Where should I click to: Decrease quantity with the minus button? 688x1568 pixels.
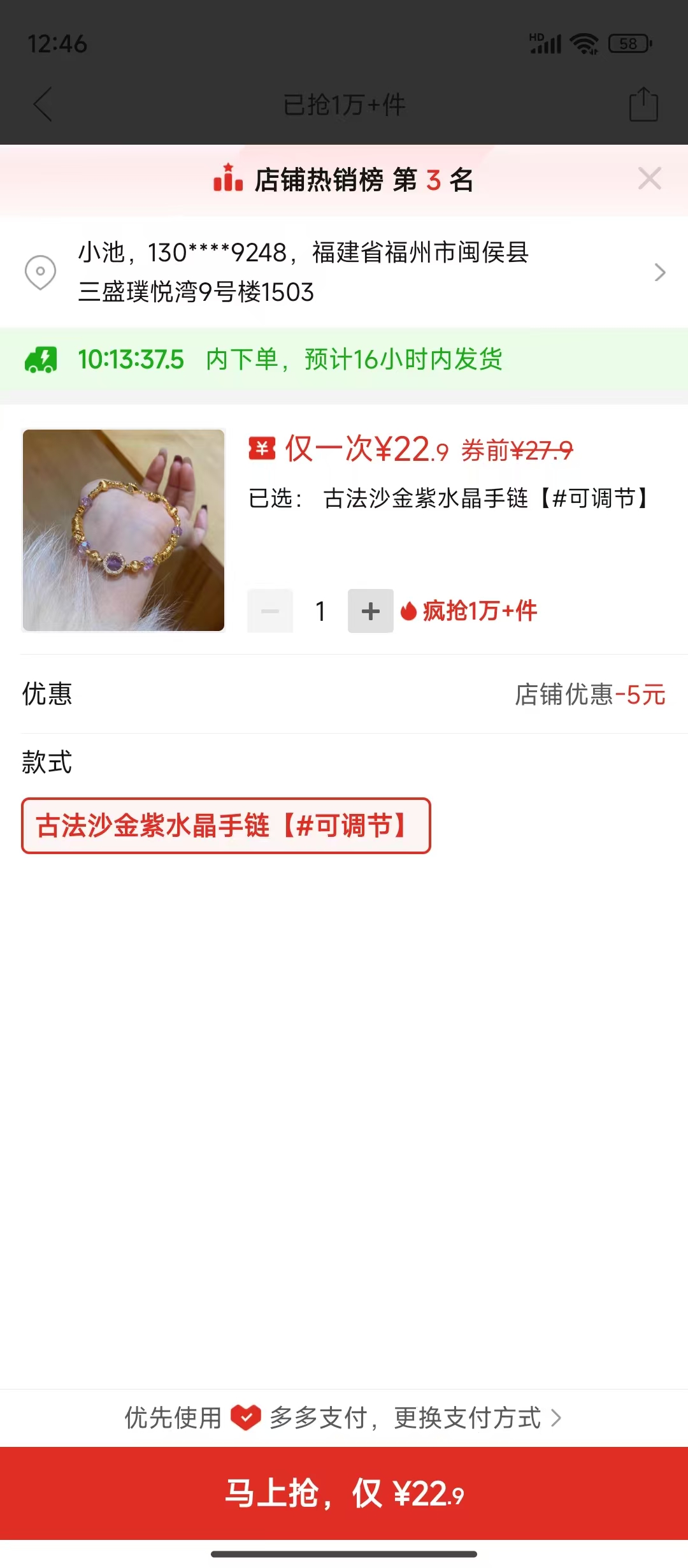click(270, 611)
